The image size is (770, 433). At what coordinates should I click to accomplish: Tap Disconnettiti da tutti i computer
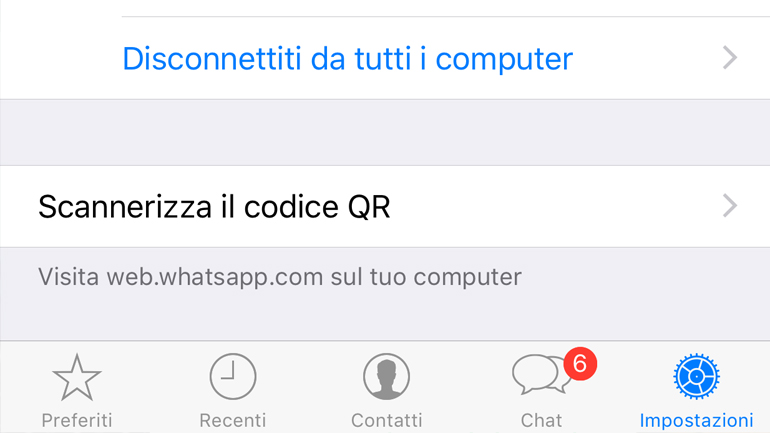coord(347,58)
